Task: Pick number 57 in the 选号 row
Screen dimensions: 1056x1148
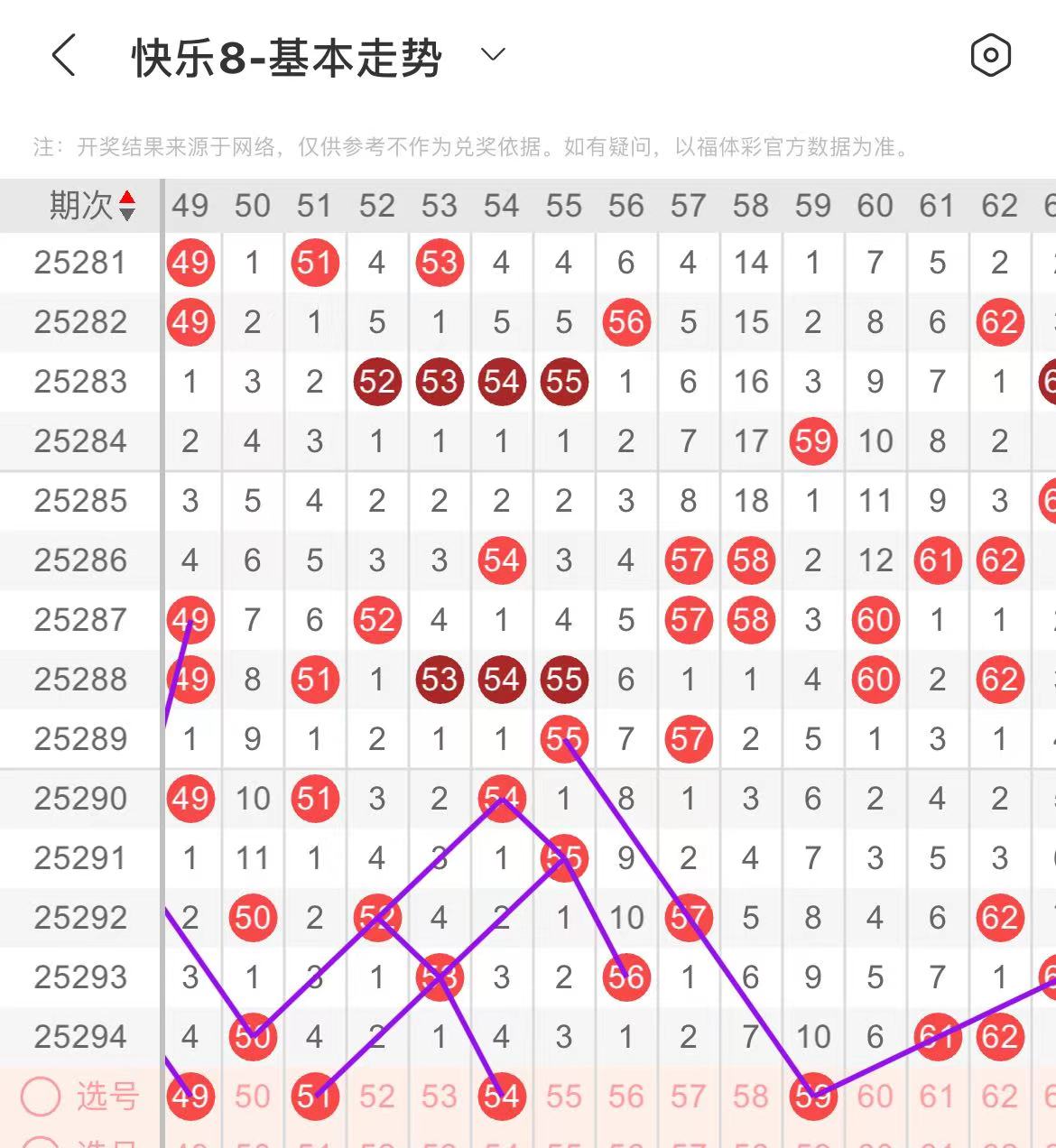Action: pos(689,1097)
